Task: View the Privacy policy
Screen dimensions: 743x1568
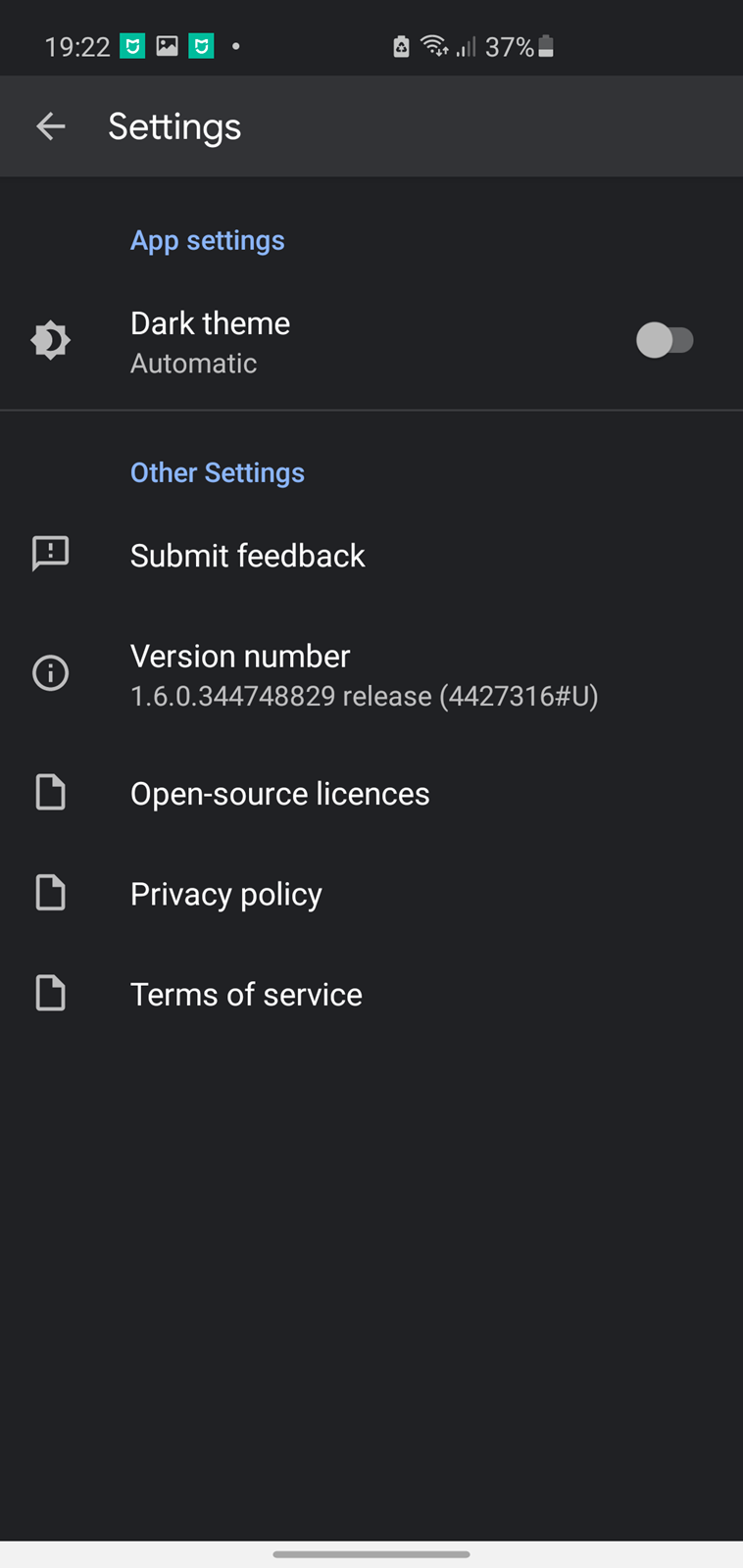Action: (371, 894)
